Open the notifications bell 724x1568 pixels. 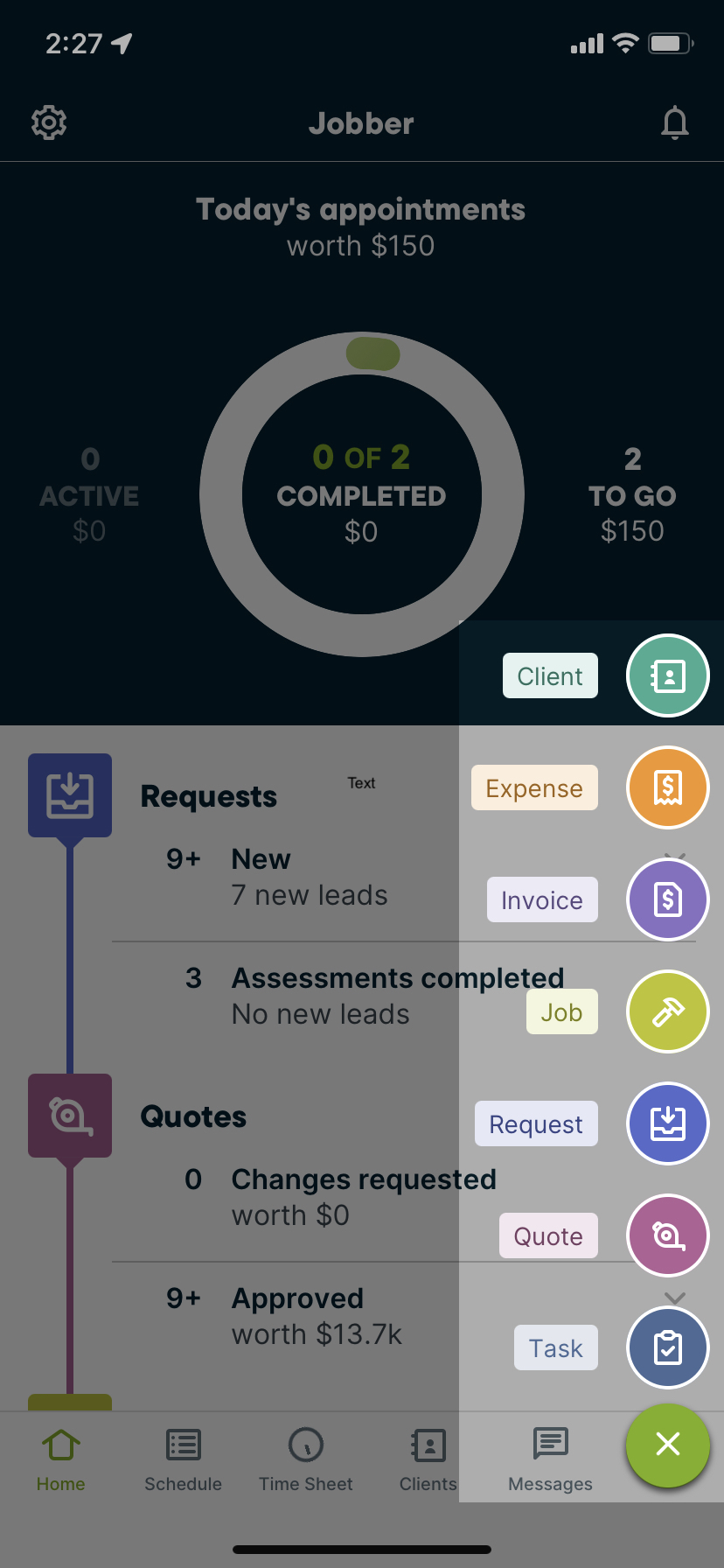[675, 122]
